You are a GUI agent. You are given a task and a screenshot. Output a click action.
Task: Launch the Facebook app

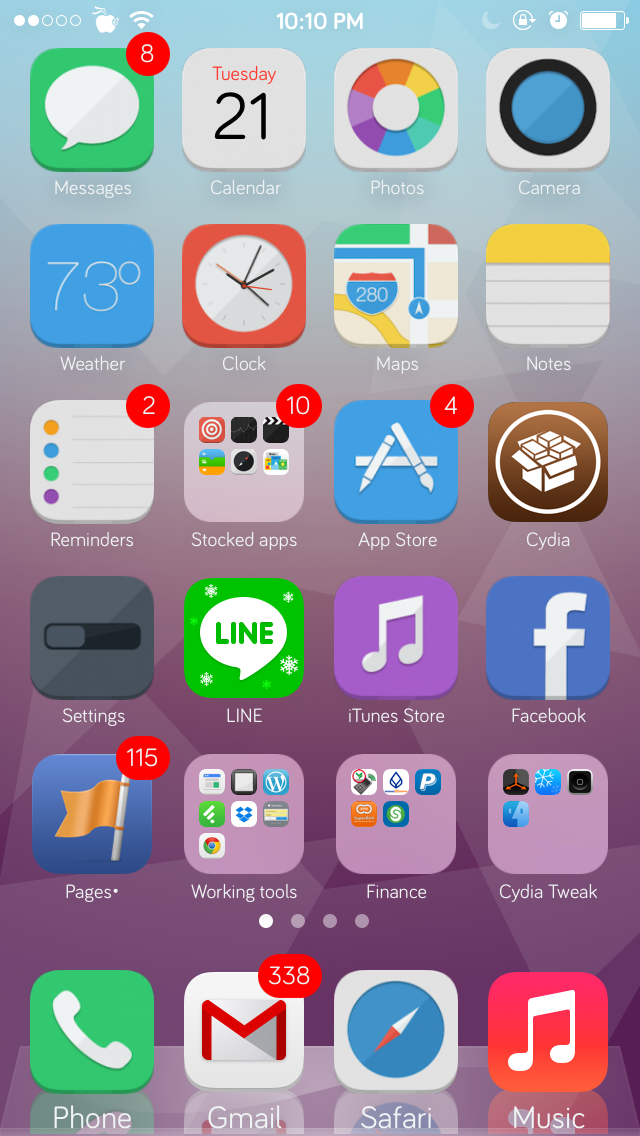pos(548,638)
